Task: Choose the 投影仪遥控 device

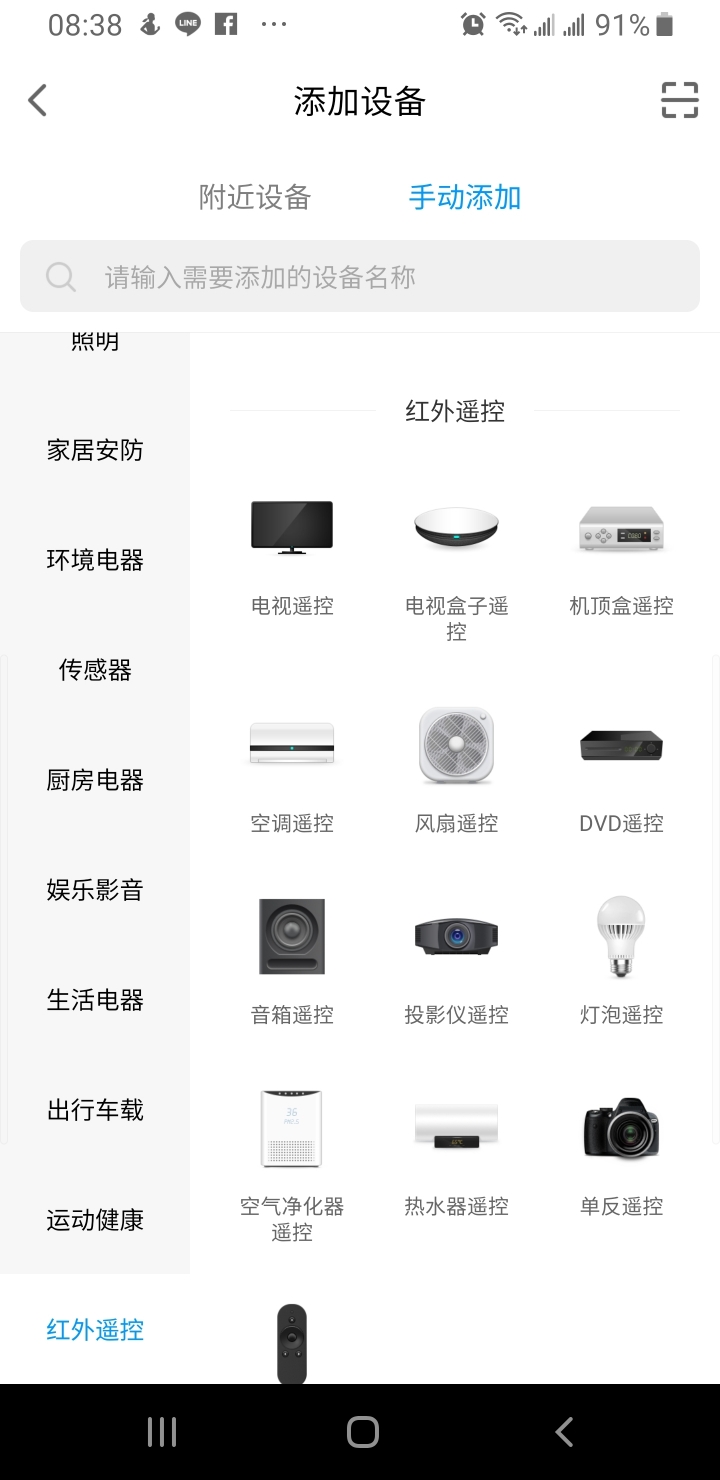Action: [x=456, y=960]
